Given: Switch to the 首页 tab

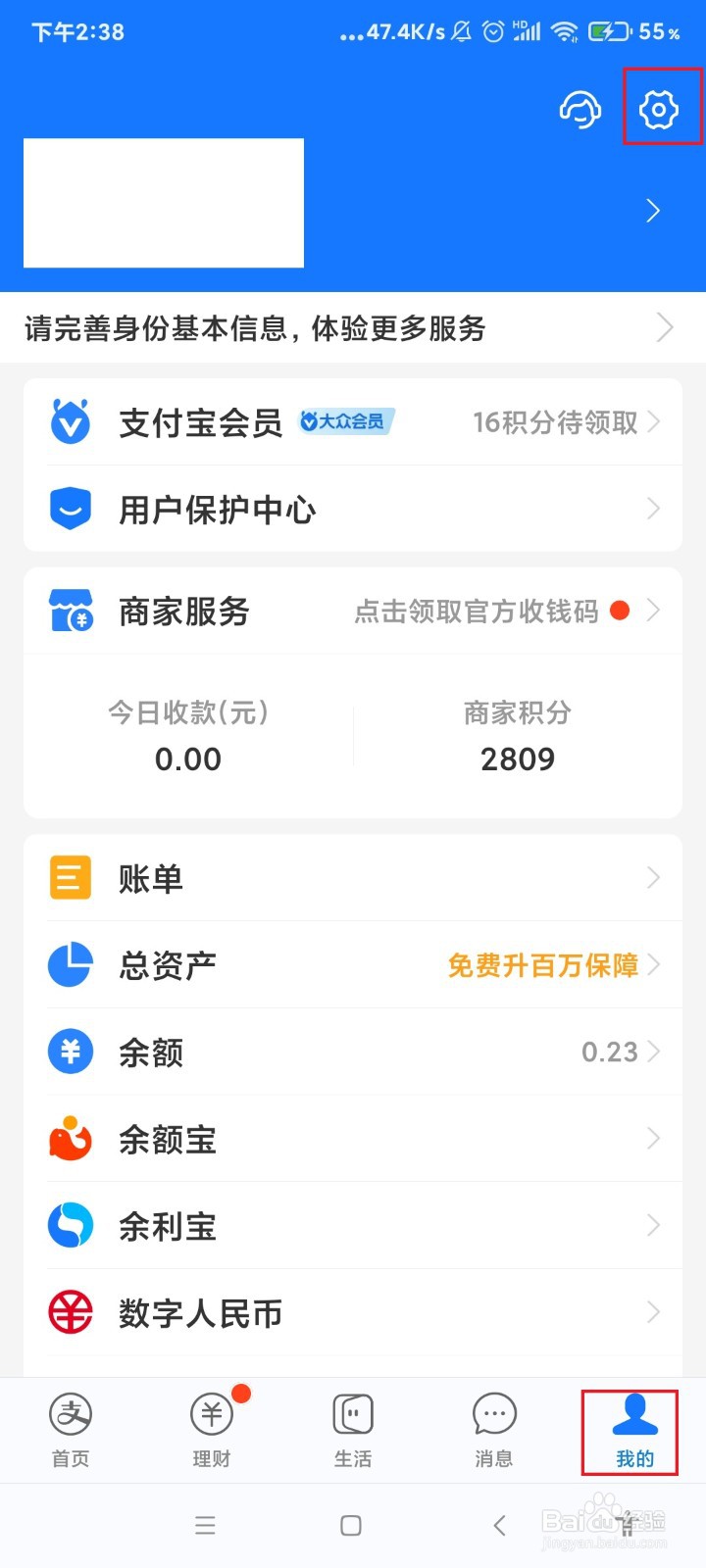Looking at the screenshot, I should [71, 1430].
